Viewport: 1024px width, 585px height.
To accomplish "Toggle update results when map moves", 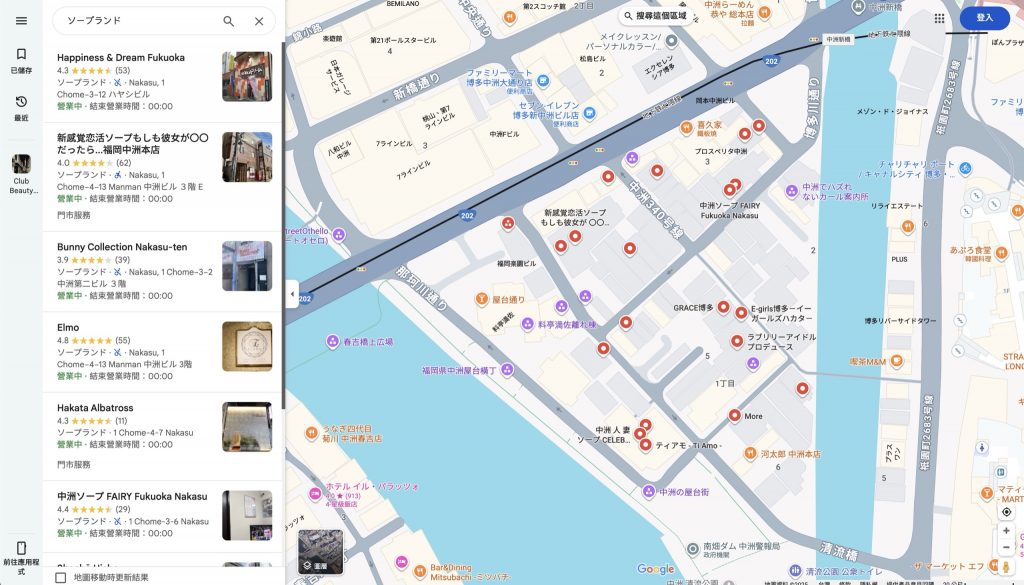I will coord(61,577).
